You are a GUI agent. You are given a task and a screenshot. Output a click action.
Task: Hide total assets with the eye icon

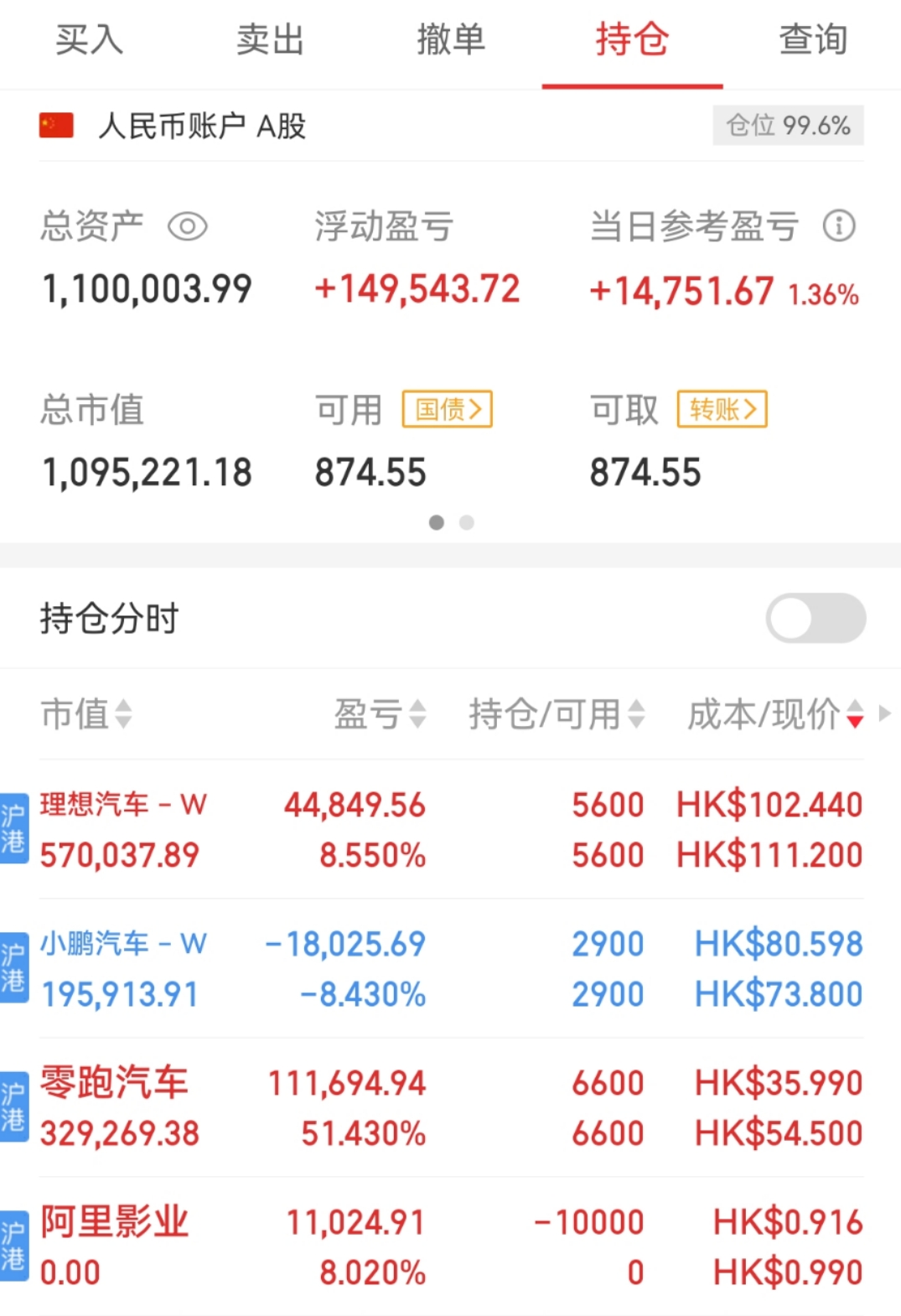pyautogui.click(x=187, y=226)
